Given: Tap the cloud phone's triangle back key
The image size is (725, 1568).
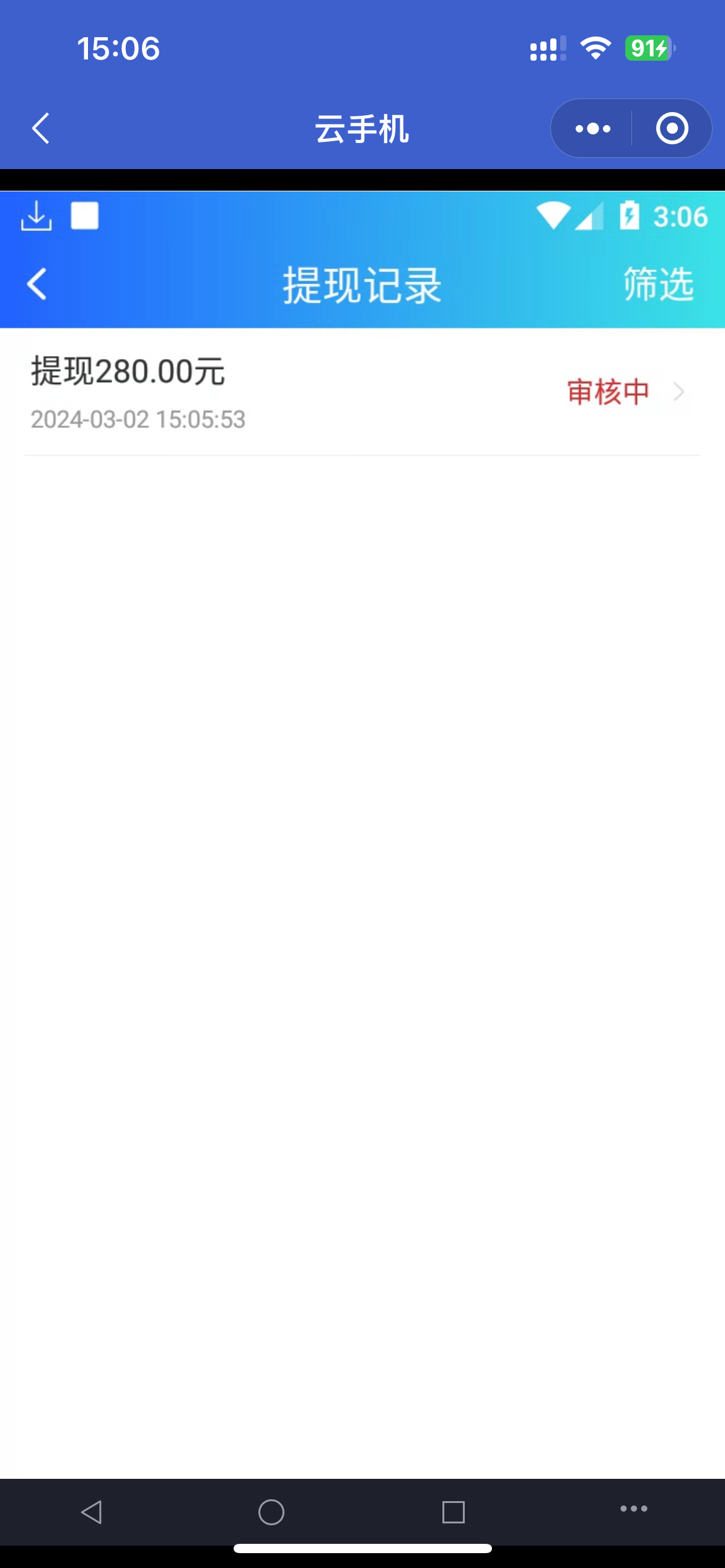Looking at the screenshot, I should pos(92,1512).
